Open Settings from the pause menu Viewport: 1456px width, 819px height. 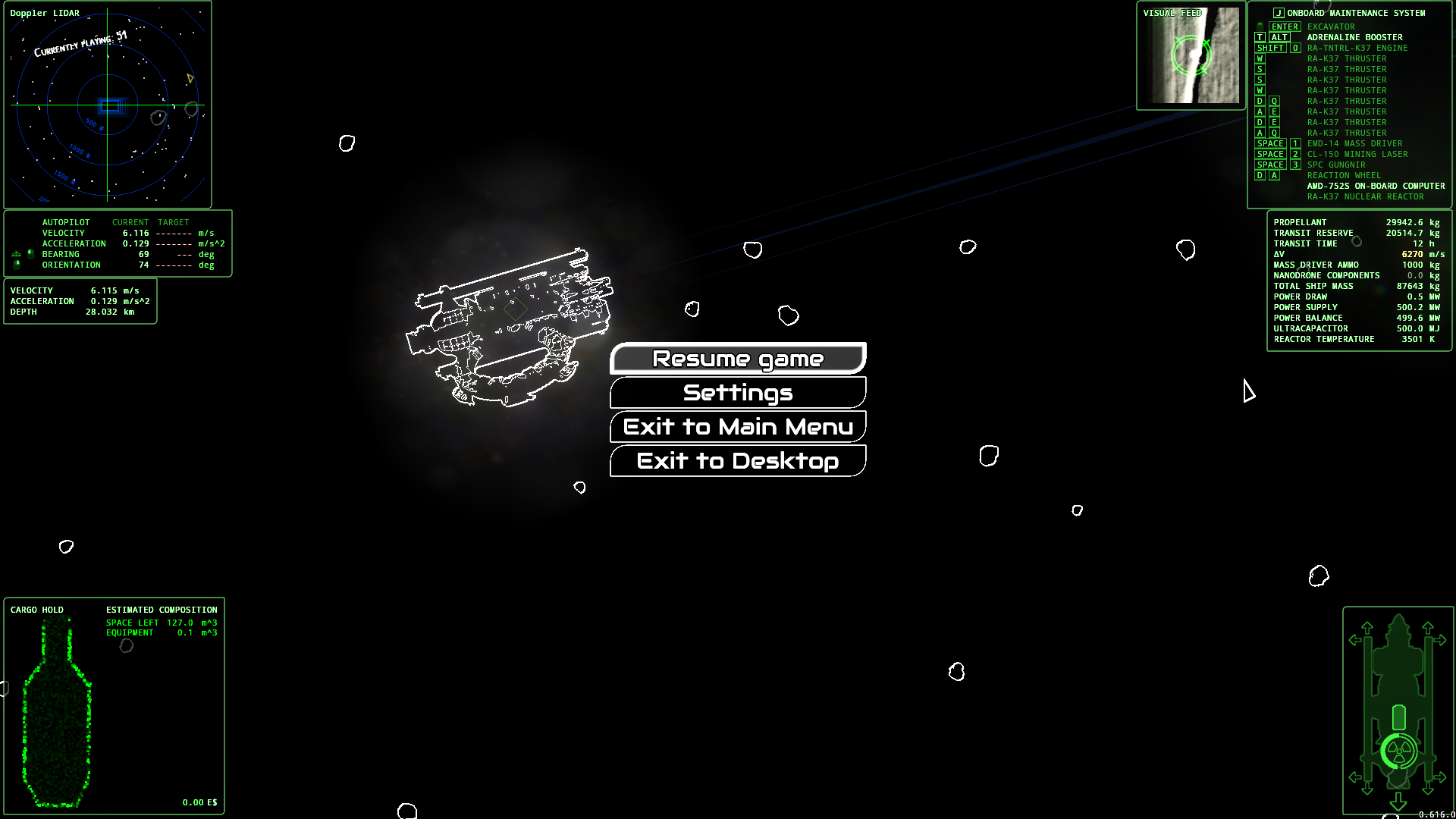[x=738, y=393]
